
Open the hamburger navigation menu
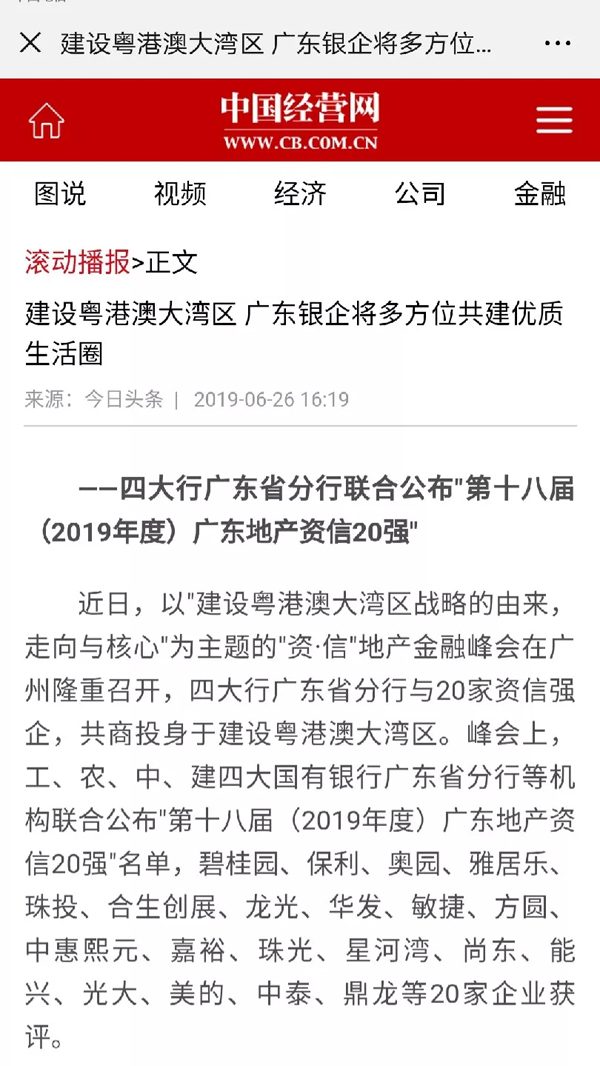(x=554, y=120)
